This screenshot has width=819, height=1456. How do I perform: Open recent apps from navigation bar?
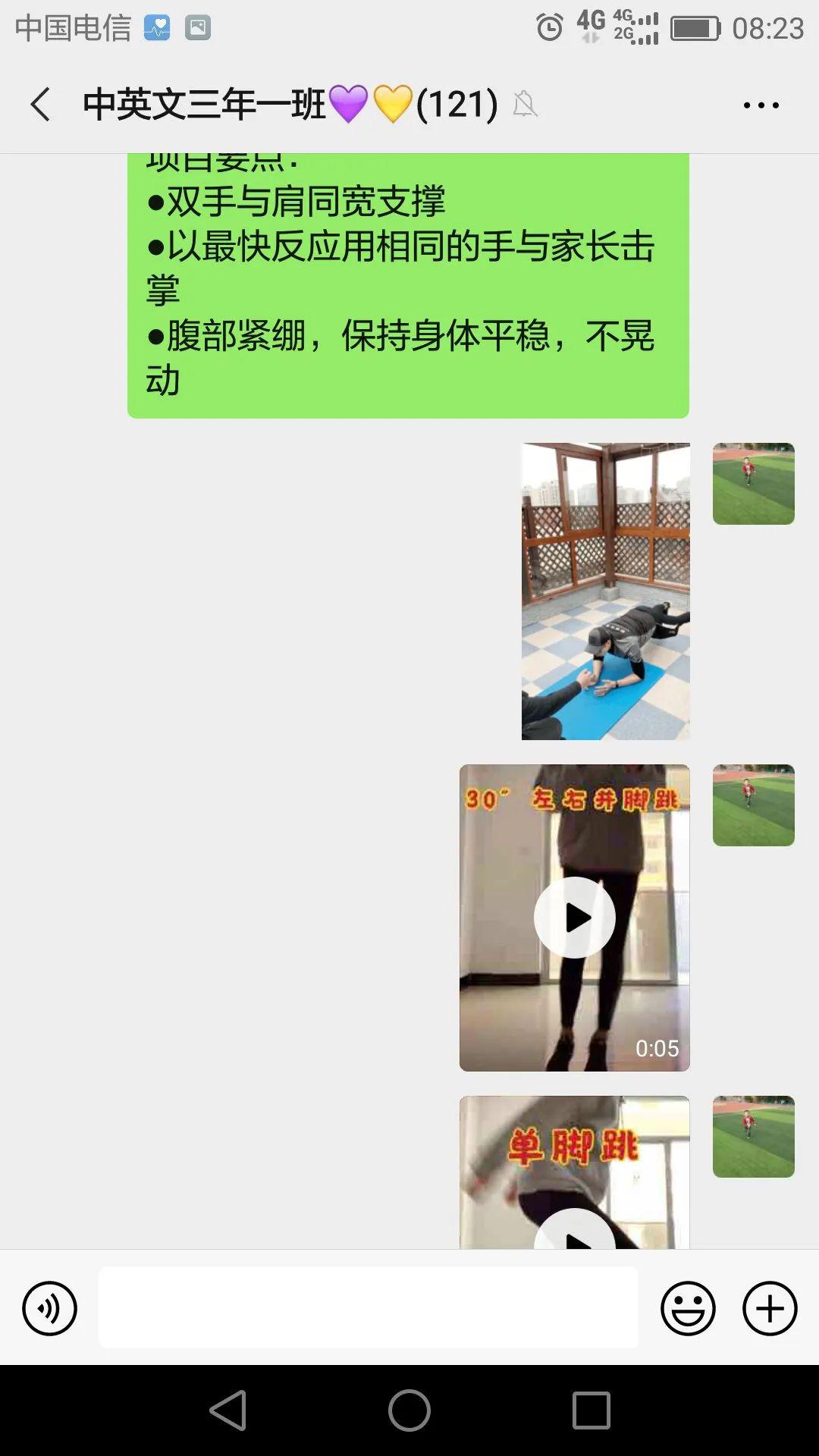point(591,1410)
